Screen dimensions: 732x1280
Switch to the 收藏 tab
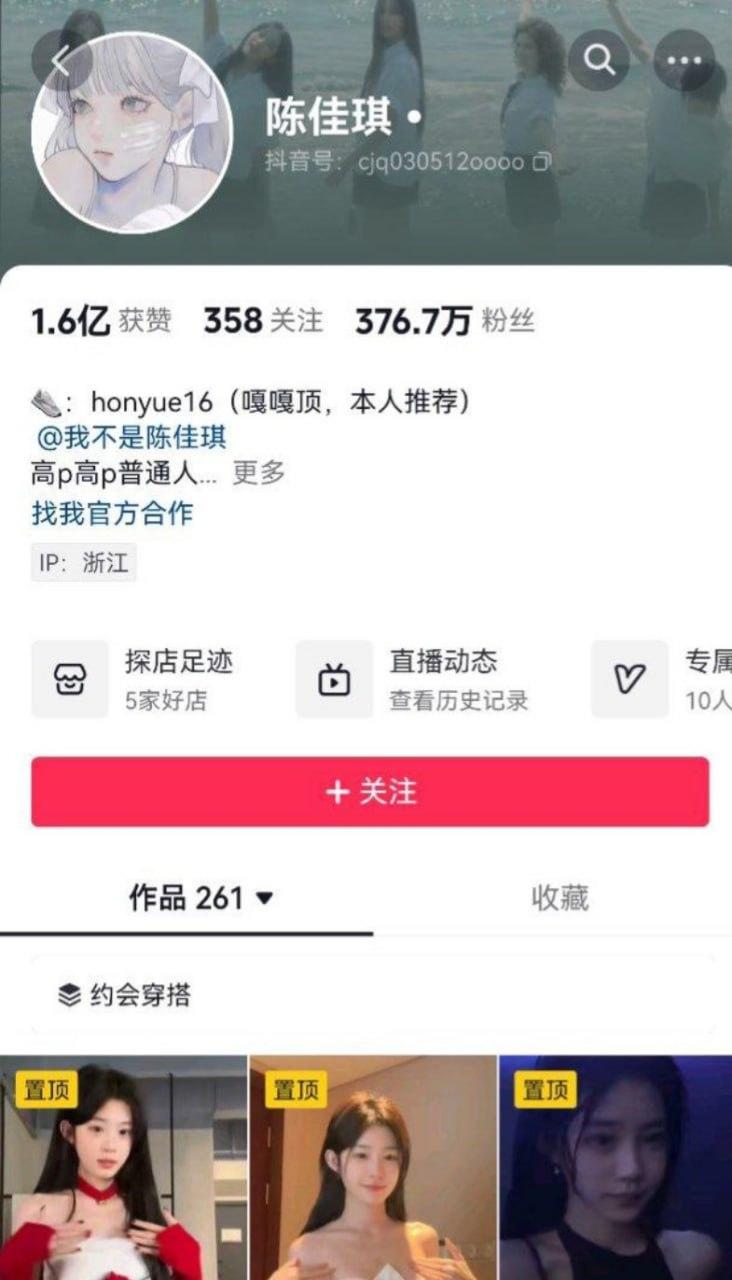(x=559, y=898)
